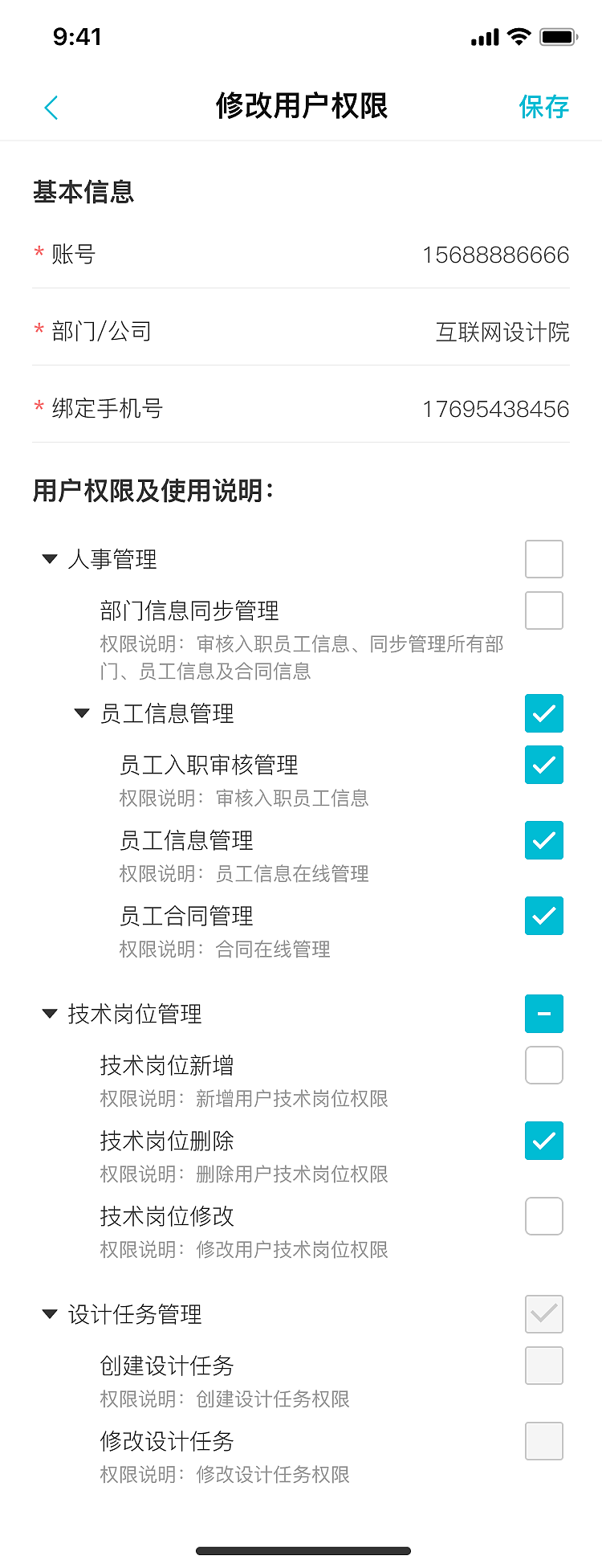Tap 保存 to save permission changes
The image size is (602, 1568).
[x=543, y=107]
